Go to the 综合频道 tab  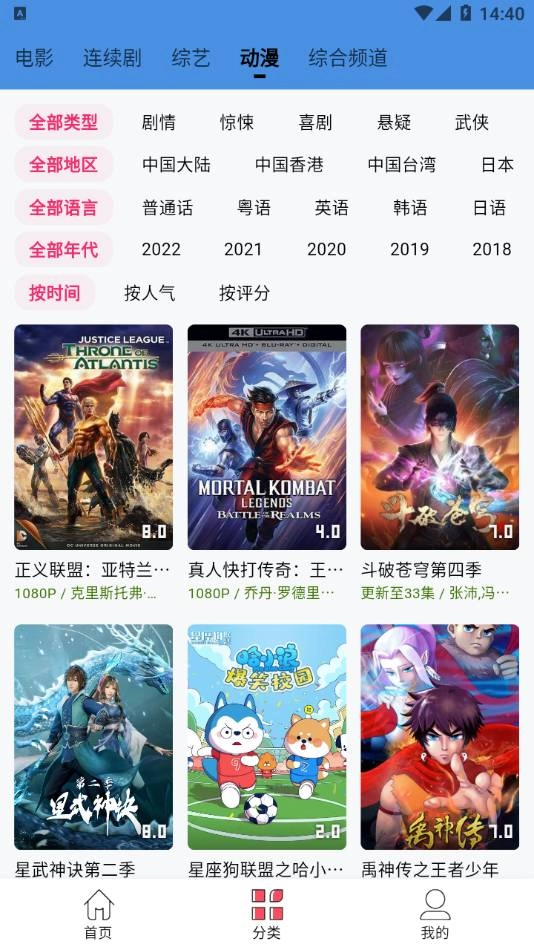[x=347, y=58]
